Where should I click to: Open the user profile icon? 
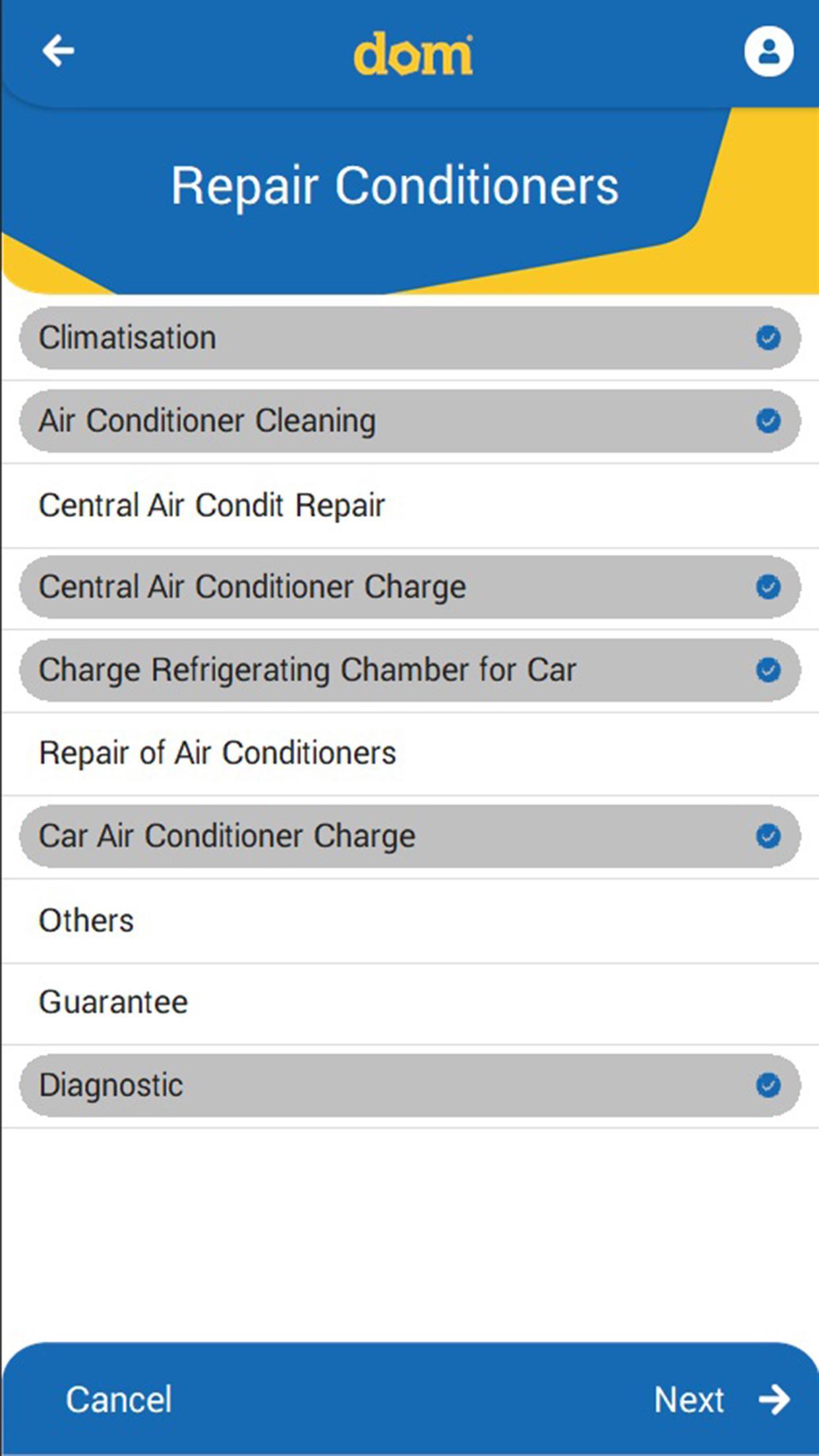pos(768,51)
